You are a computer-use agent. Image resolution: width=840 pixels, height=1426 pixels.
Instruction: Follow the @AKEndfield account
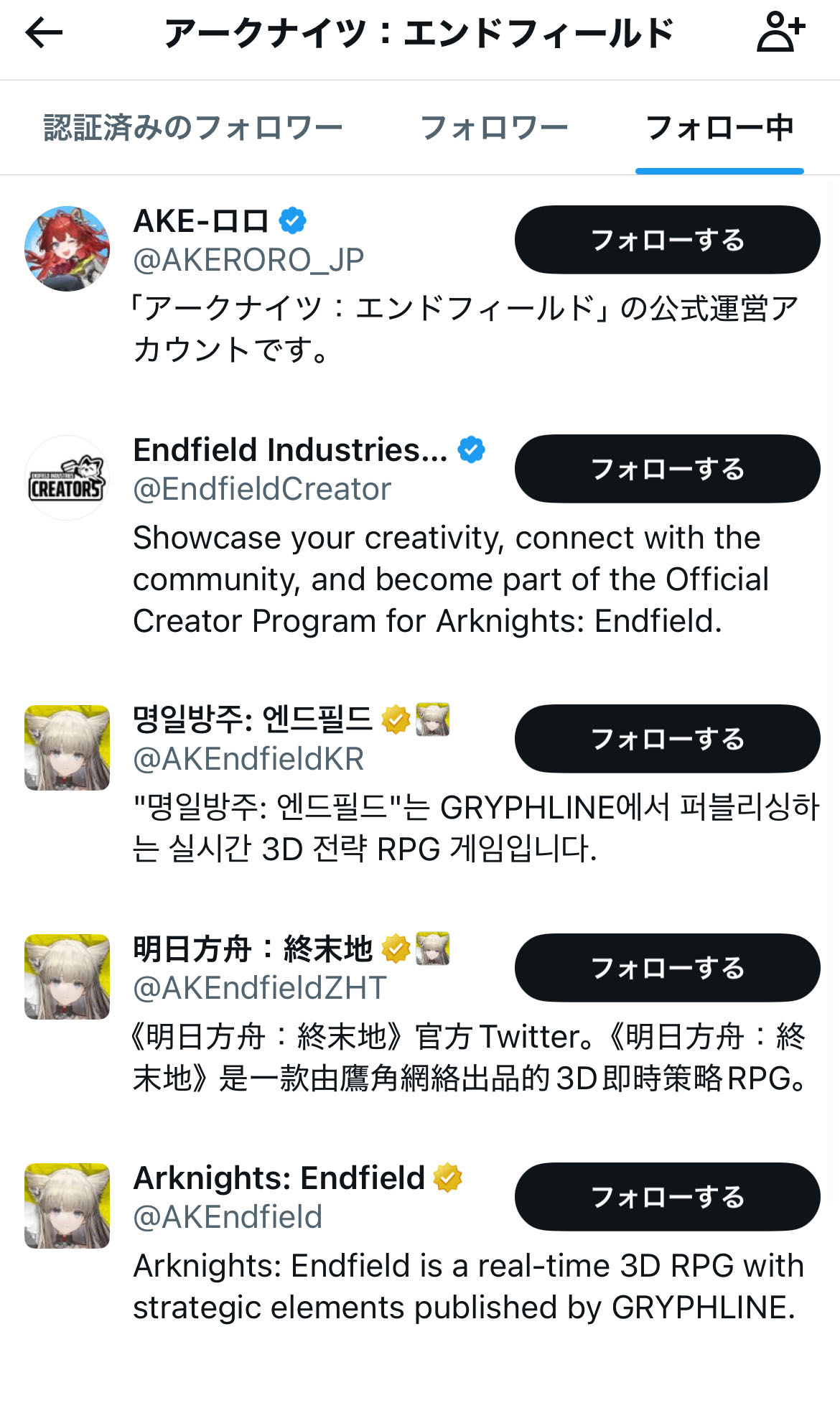pos(667,1197)
